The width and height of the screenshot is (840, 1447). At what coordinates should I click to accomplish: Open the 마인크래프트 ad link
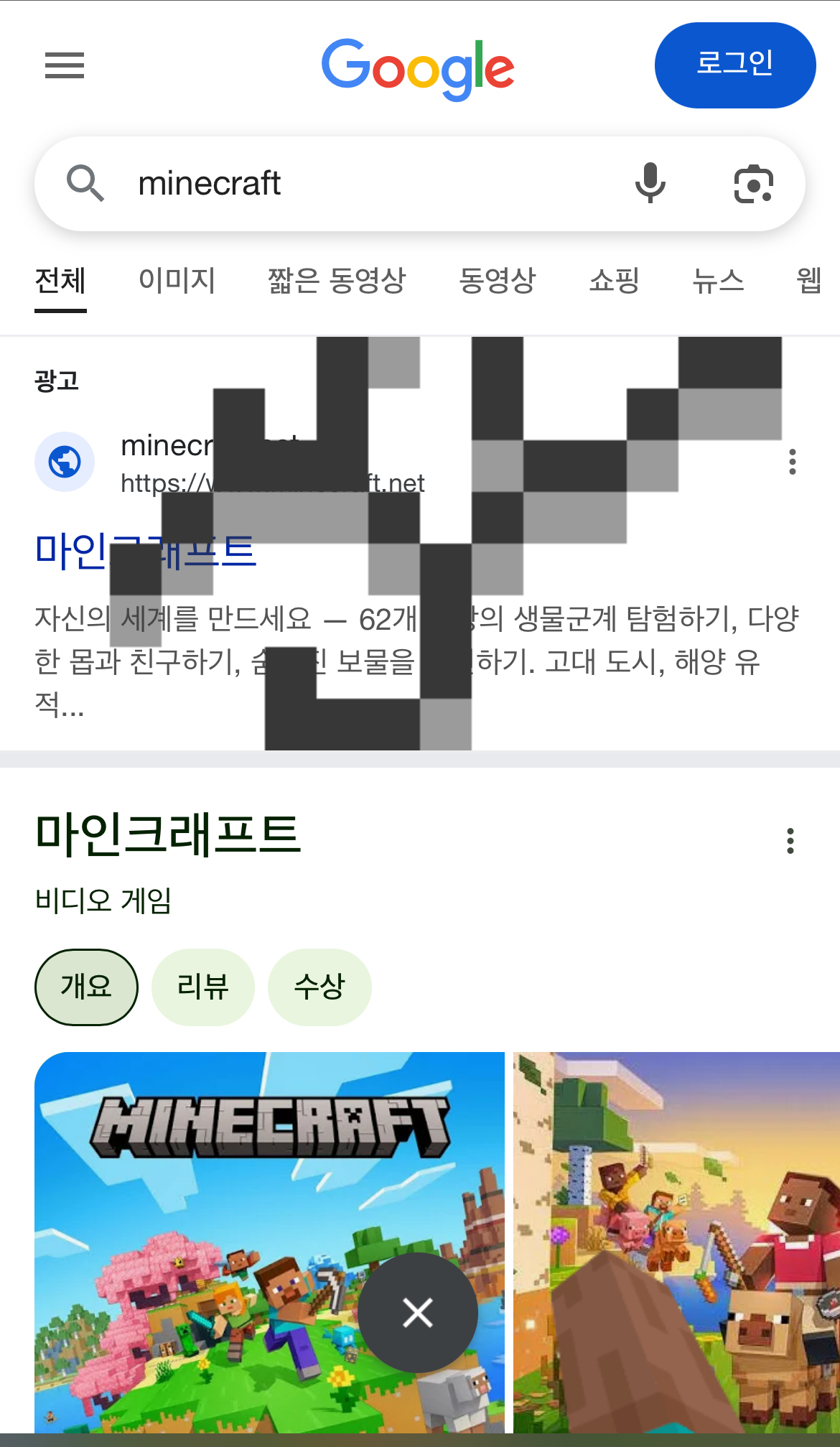click(146, 551)
